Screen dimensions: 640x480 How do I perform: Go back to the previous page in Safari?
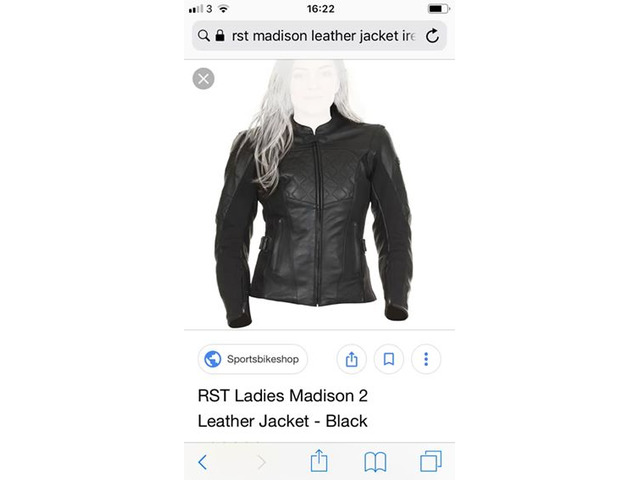203,461
